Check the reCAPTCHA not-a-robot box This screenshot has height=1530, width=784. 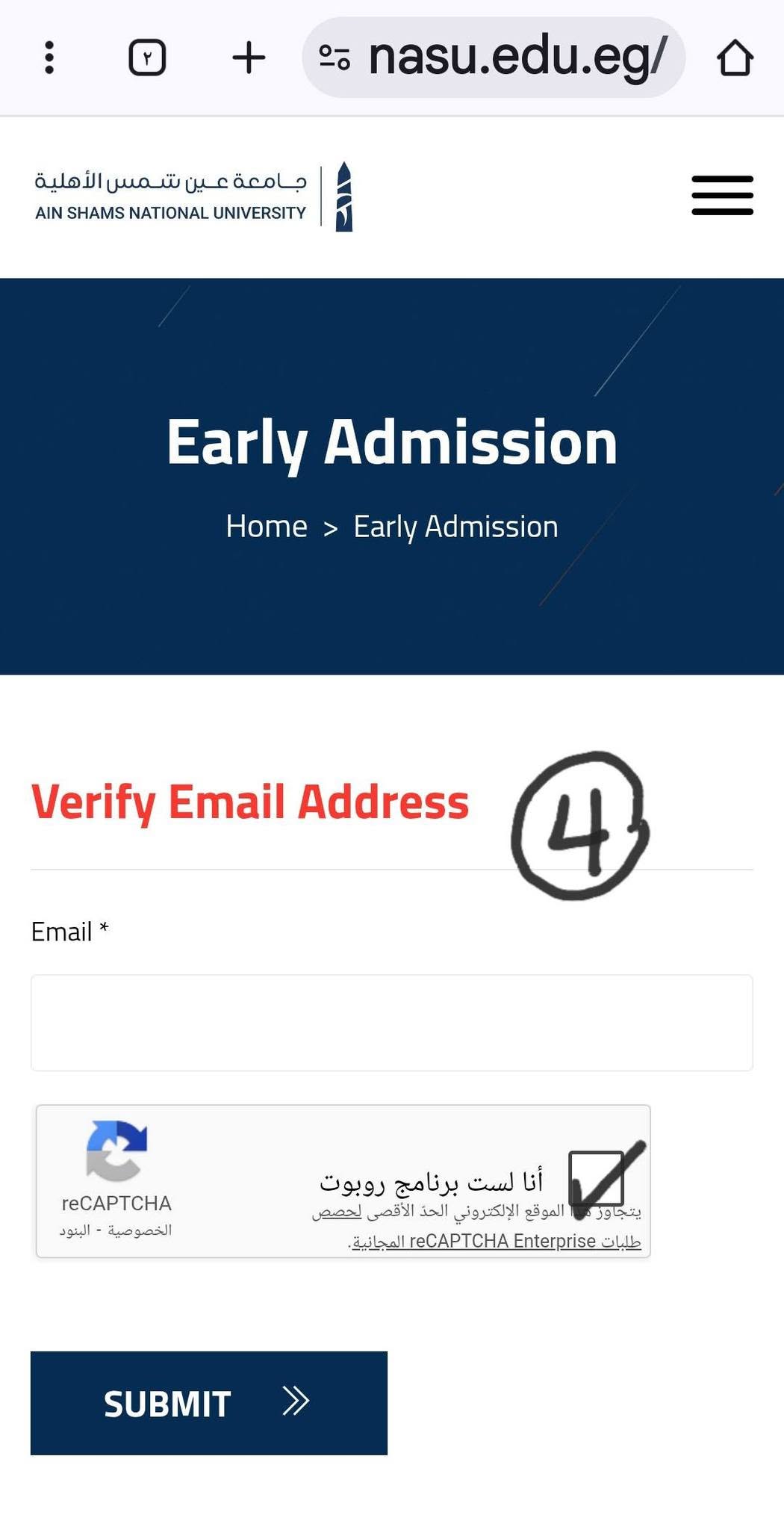point(596,1178)
